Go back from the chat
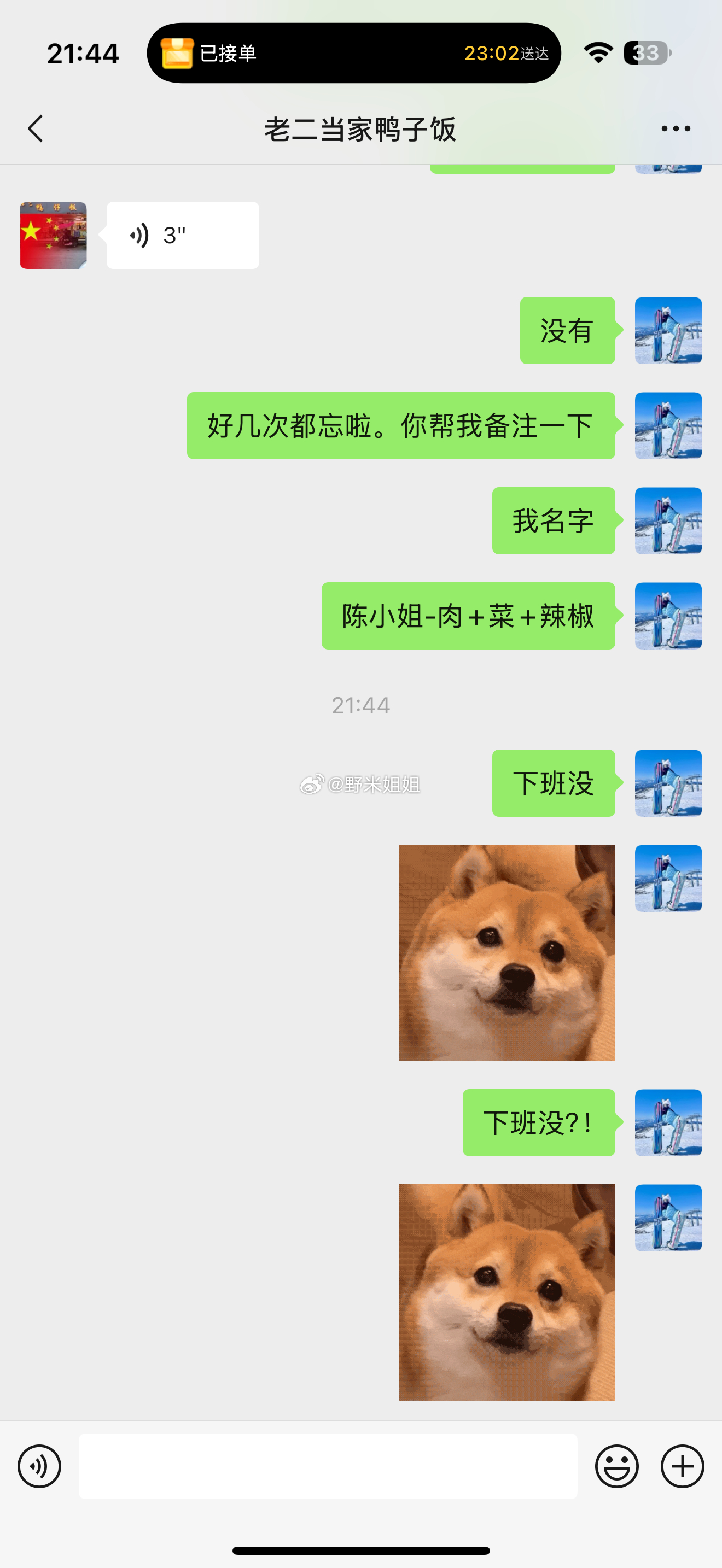Viewport: 722px width, 1568px height. pos(36,128)
